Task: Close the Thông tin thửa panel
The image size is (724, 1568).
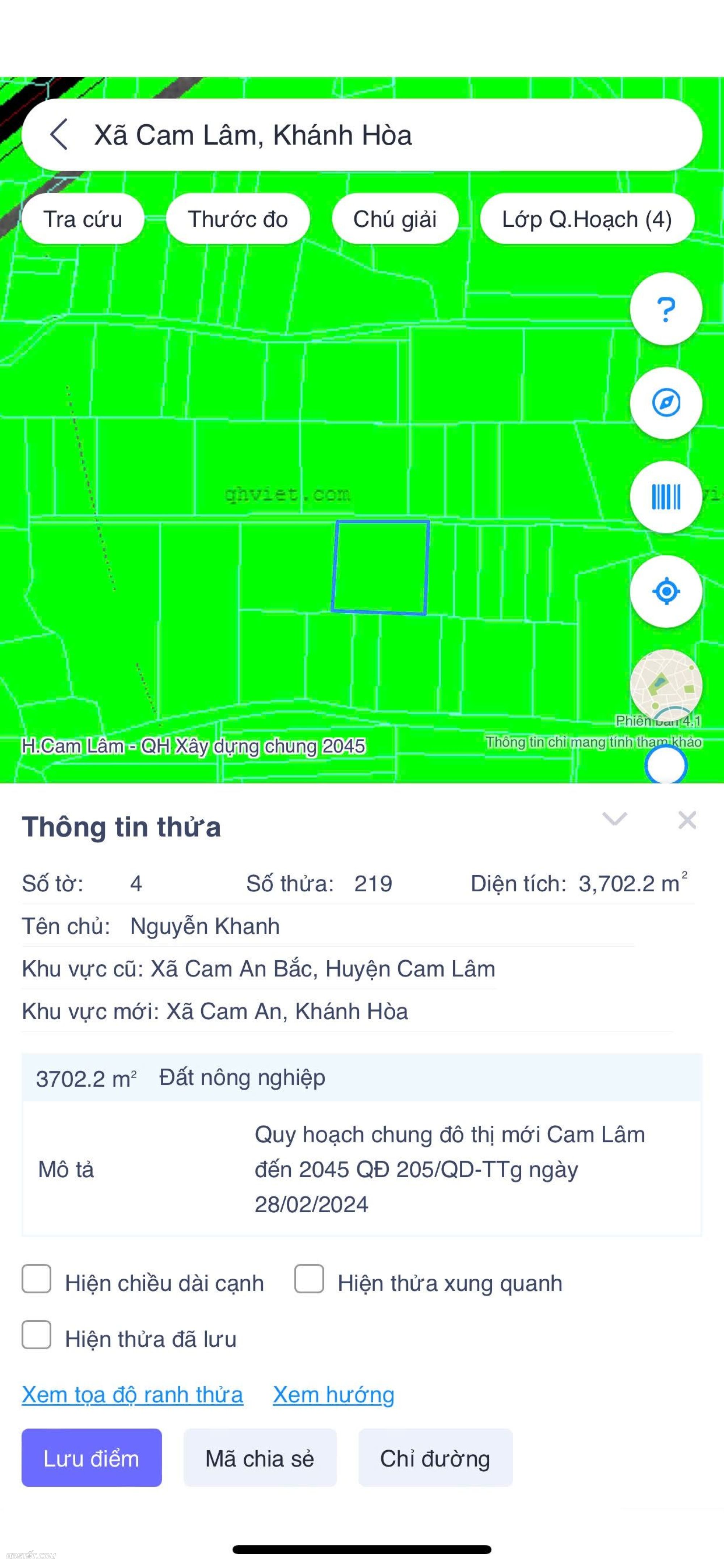Action: click(687, 820)
